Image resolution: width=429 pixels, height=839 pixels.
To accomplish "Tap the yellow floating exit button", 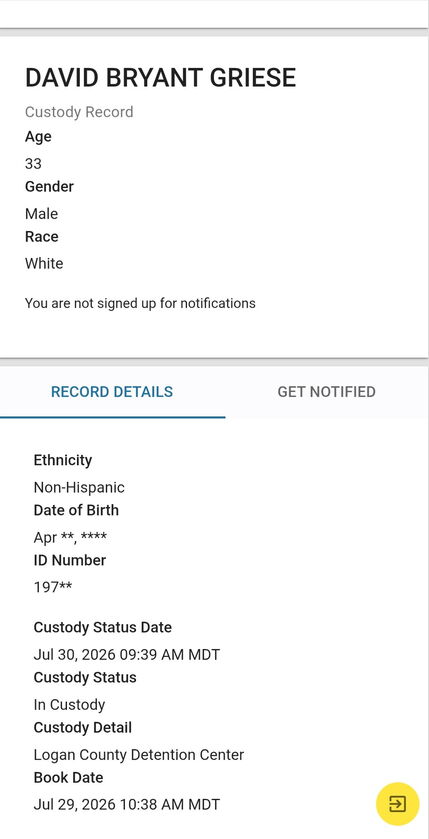I will coord(397,804).
